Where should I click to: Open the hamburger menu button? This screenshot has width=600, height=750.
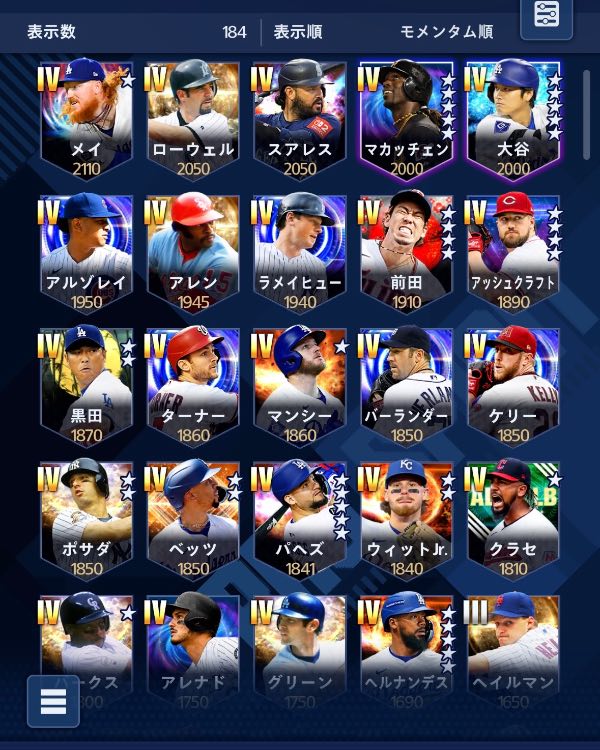coord(53,701)
